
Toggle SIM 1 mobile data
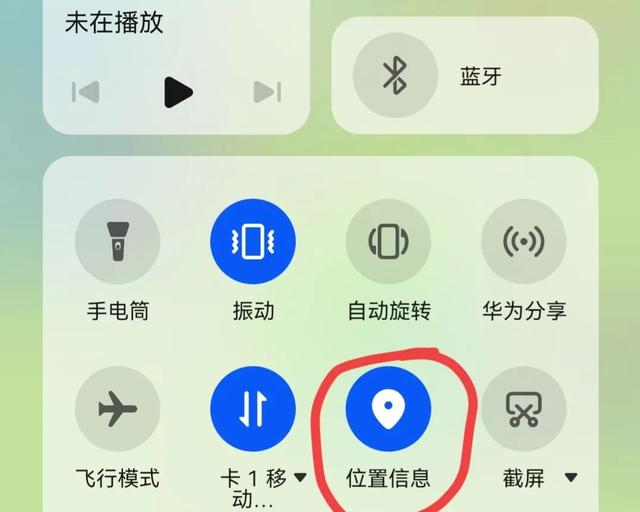pos(252,409)
